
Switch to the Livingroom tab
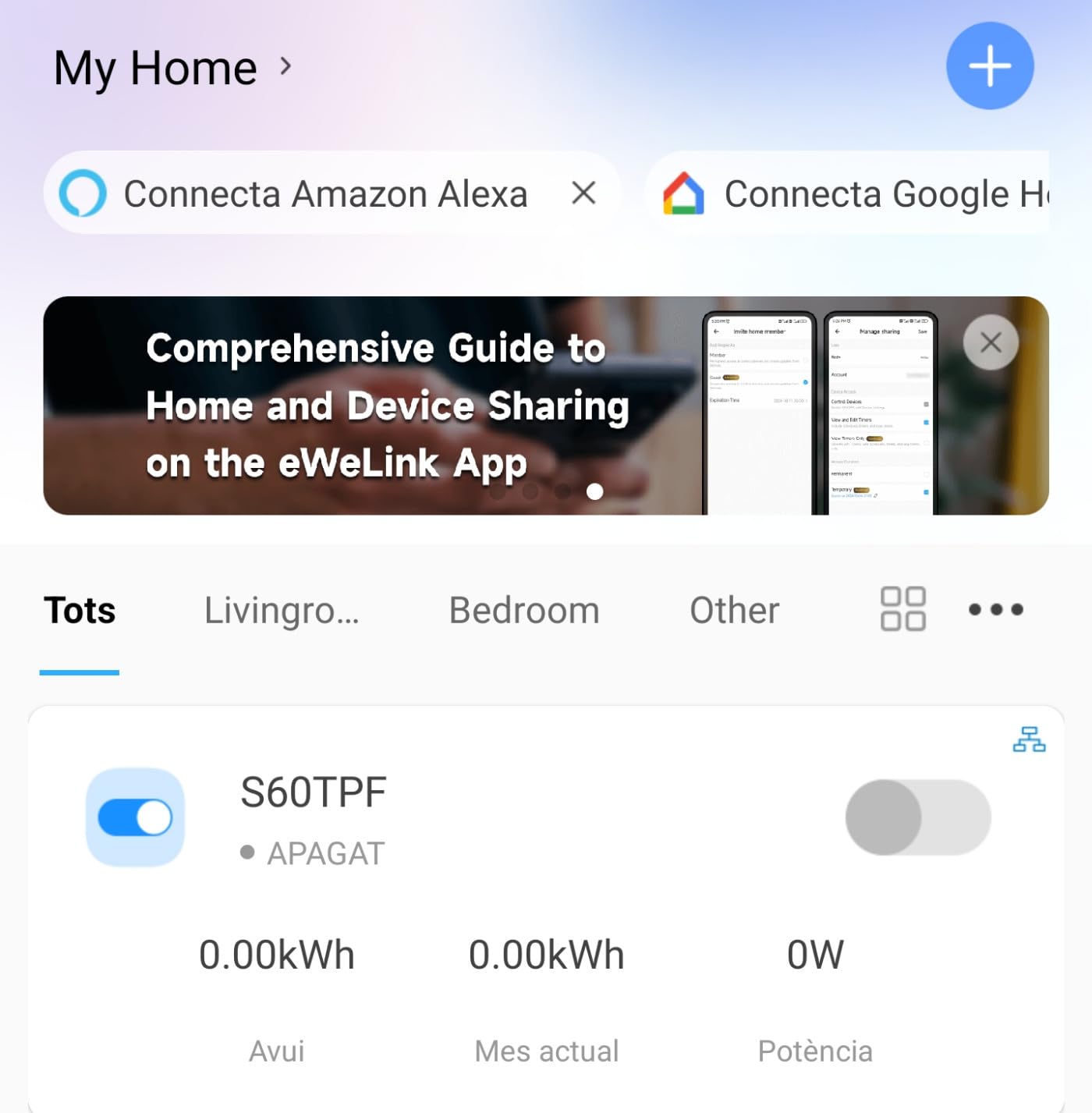tap(282, 610)
